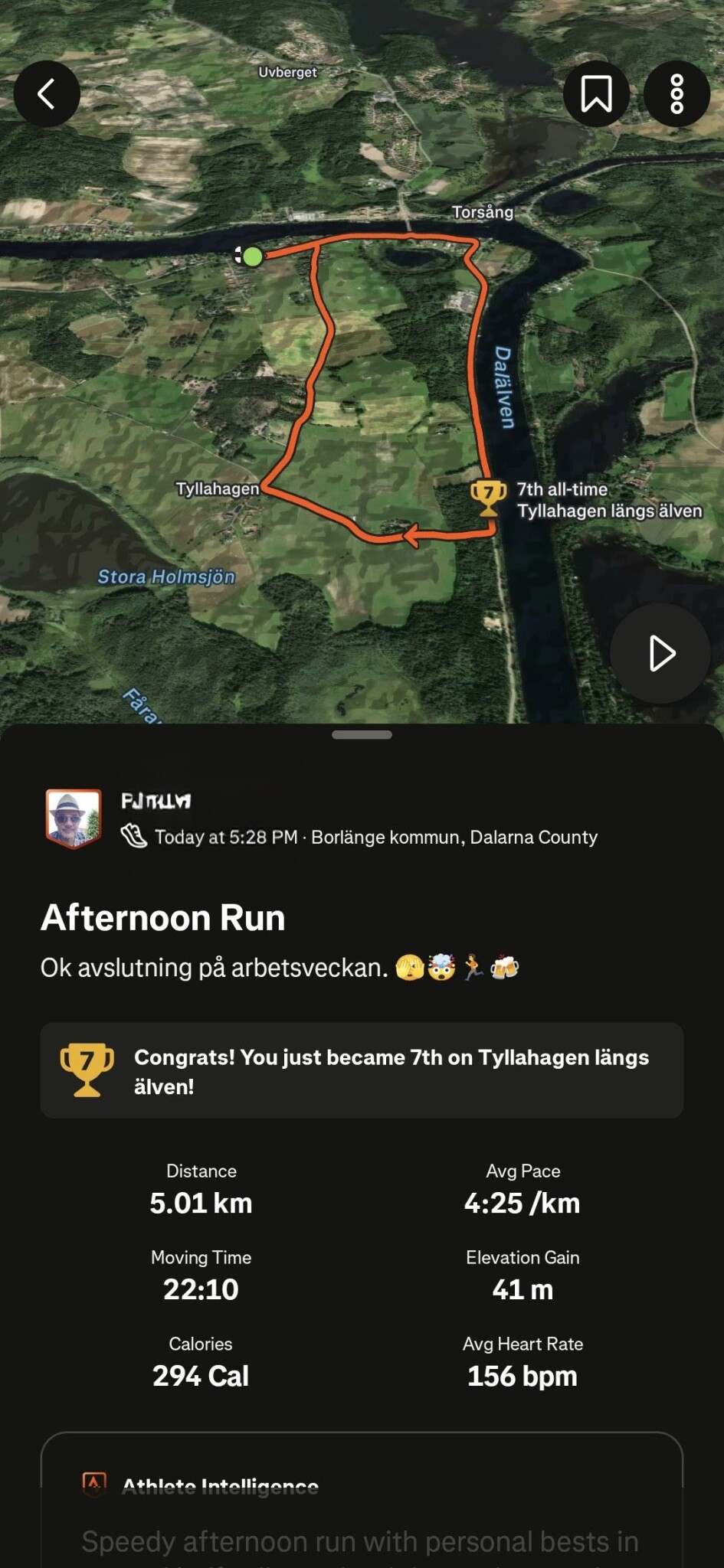Image resolution: width=724 pixels, height=1568 pixels.
Task: Play the route flyover animation
Action: pos(660,653)
